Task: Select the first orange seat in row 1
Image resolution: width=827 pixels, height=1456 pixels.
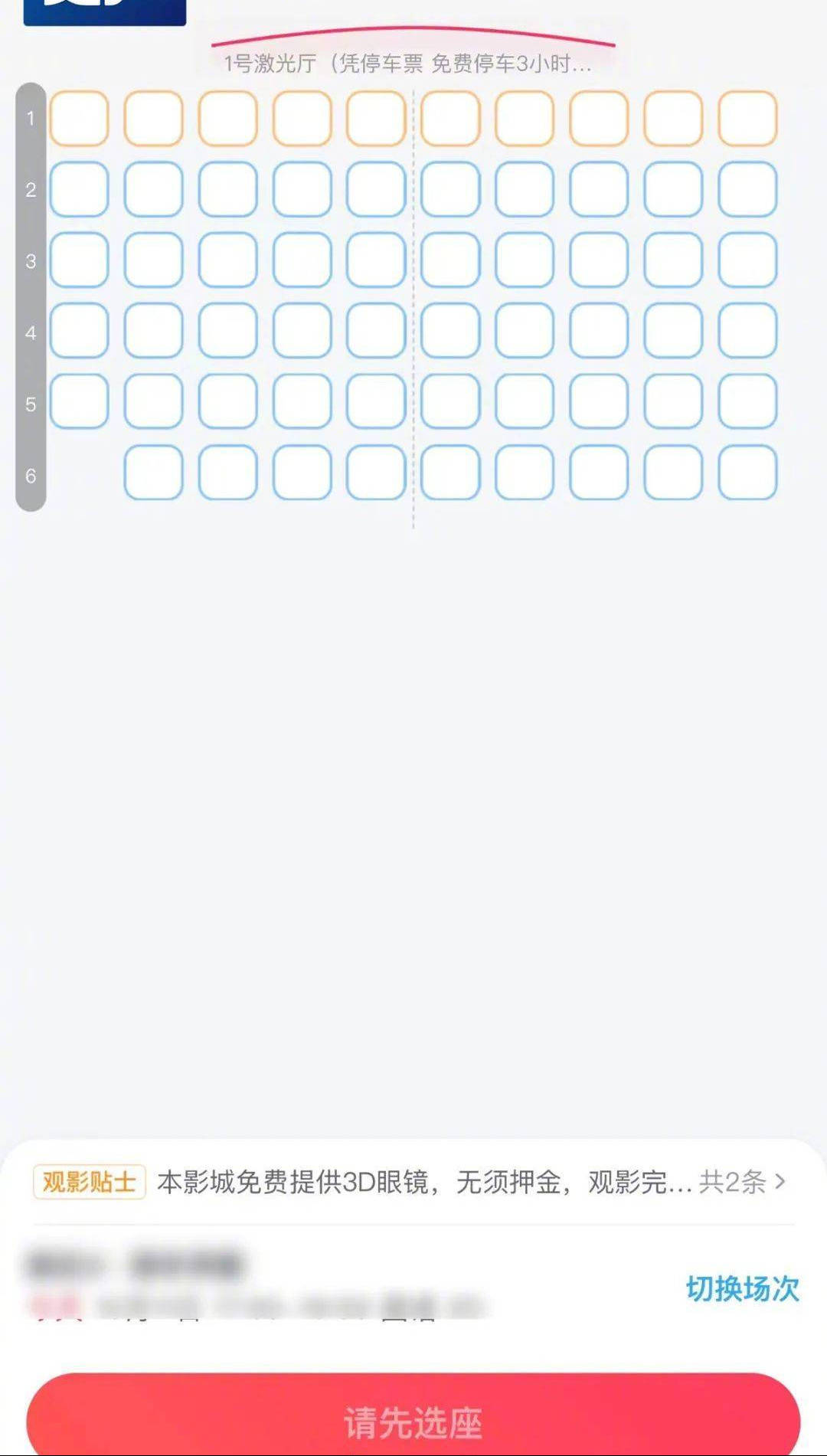Action: pos(79,118)
